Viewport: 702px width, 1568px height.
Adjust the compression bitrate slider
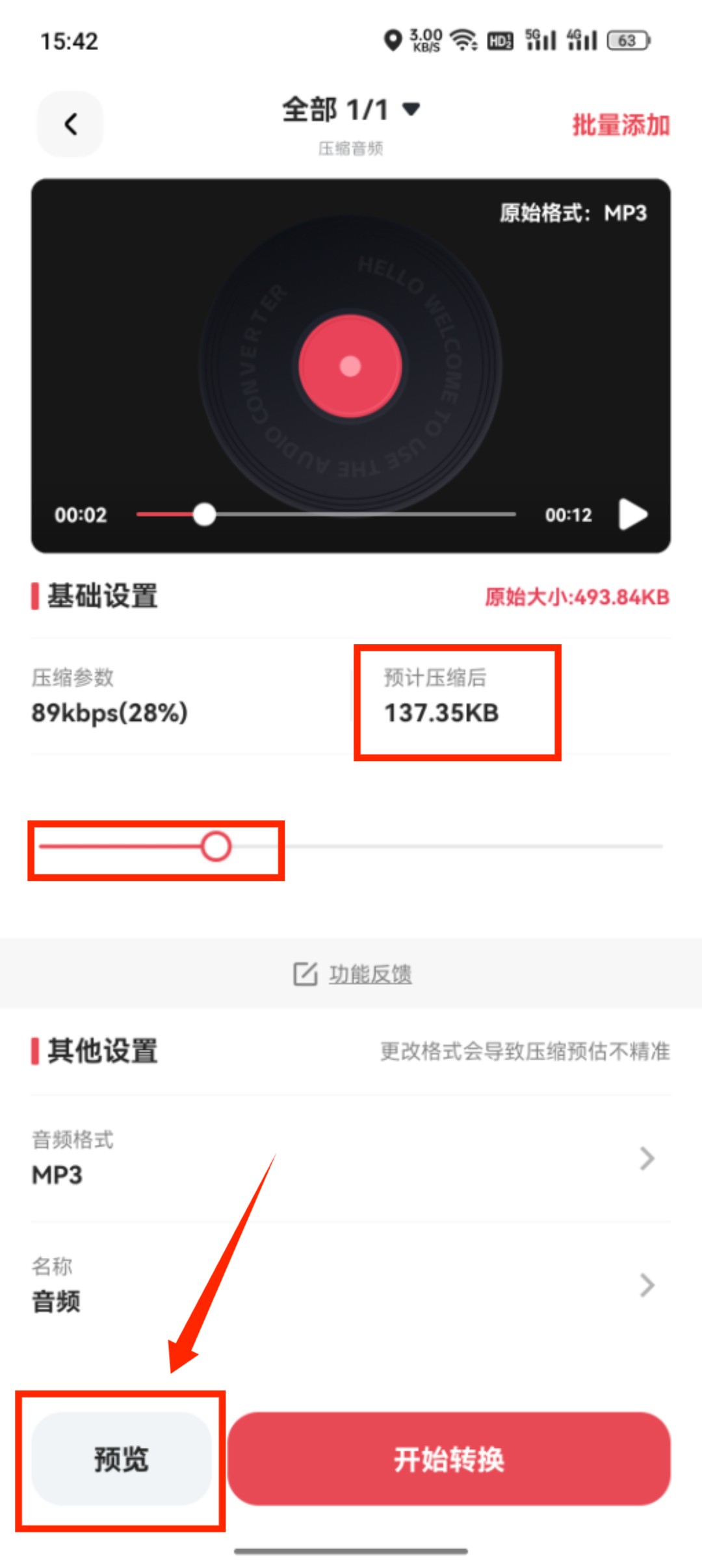(216, 847)
